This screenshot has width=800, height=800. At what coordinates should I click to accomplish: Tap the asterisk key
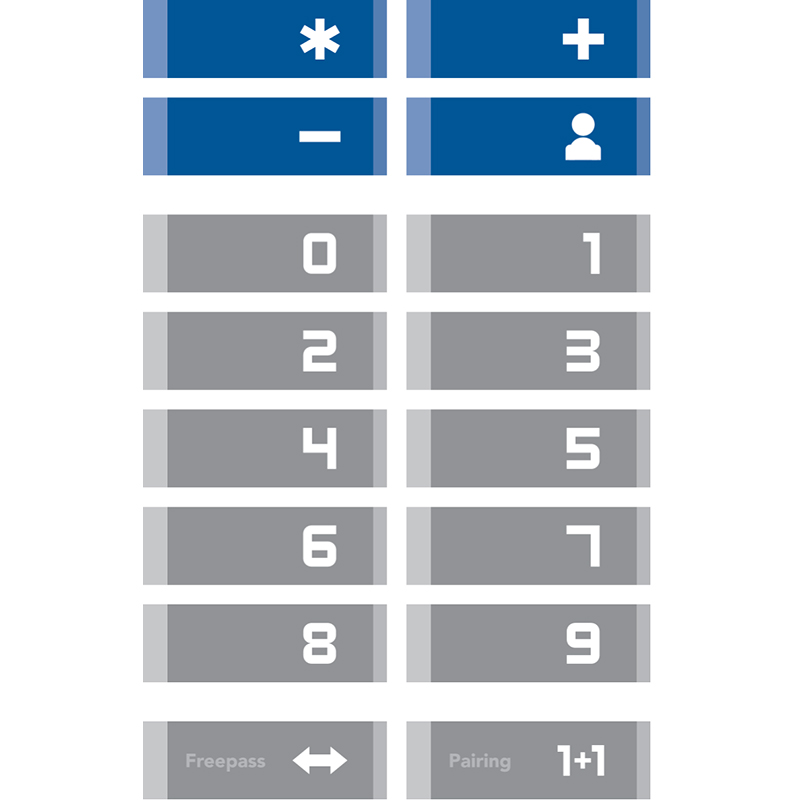click(x=265, y=40)
